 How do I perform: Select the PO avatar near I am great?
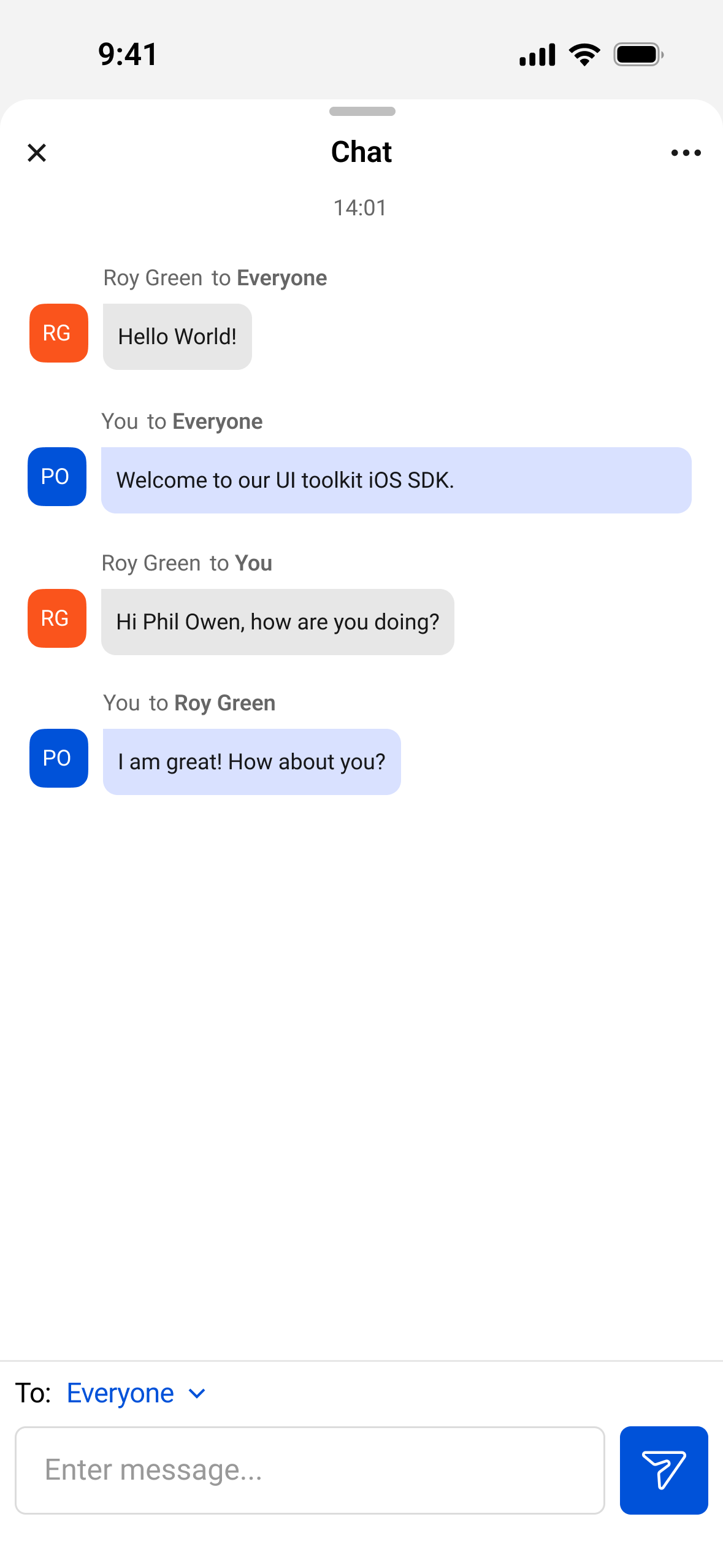58,758
